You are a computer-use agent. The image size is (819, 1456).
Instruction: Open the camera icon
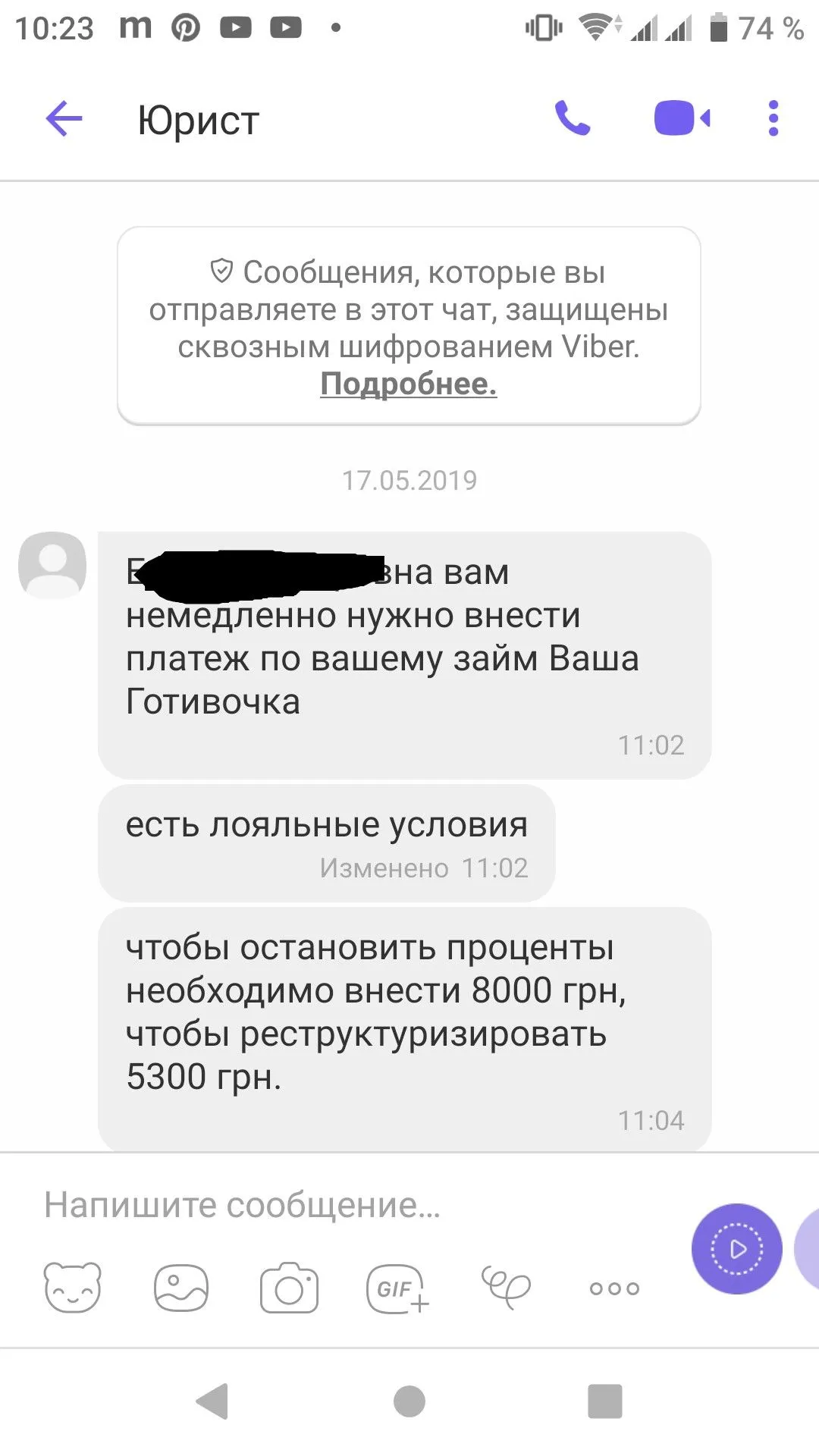click(289, 1288)
